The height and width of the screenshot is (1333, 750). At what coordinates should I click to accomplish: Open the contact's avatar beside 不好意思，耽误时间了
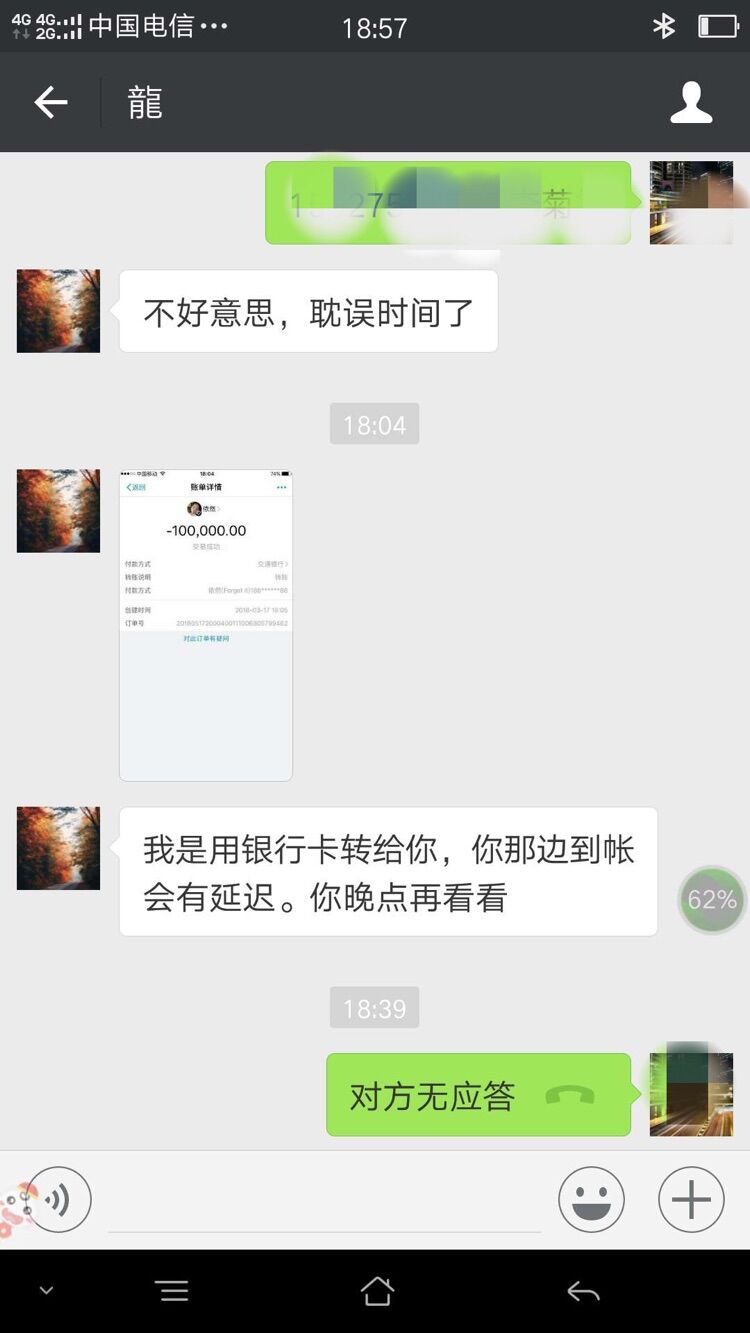(x=58, y=311)
